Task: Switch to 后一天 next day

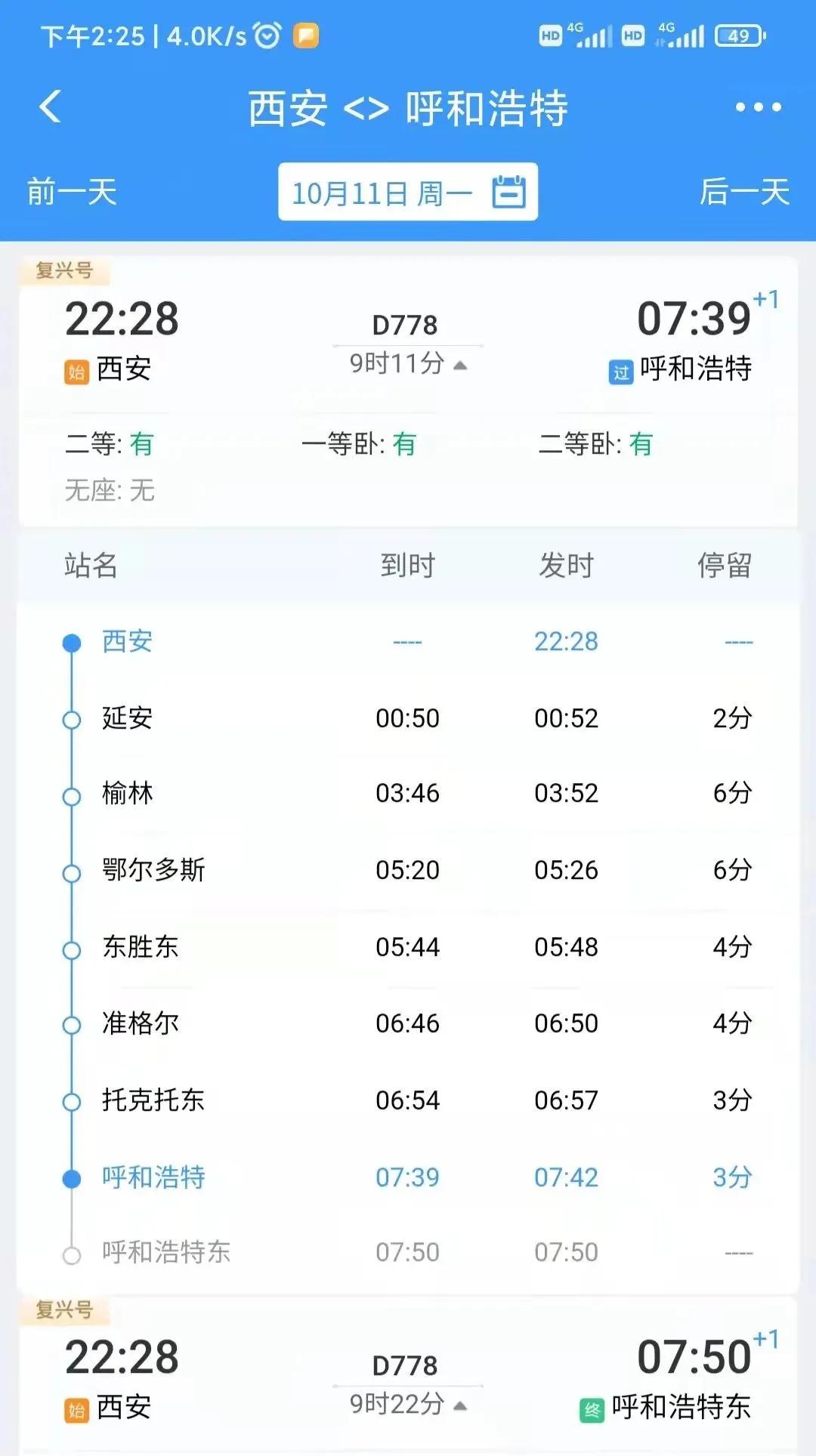Action: point(746,194)
